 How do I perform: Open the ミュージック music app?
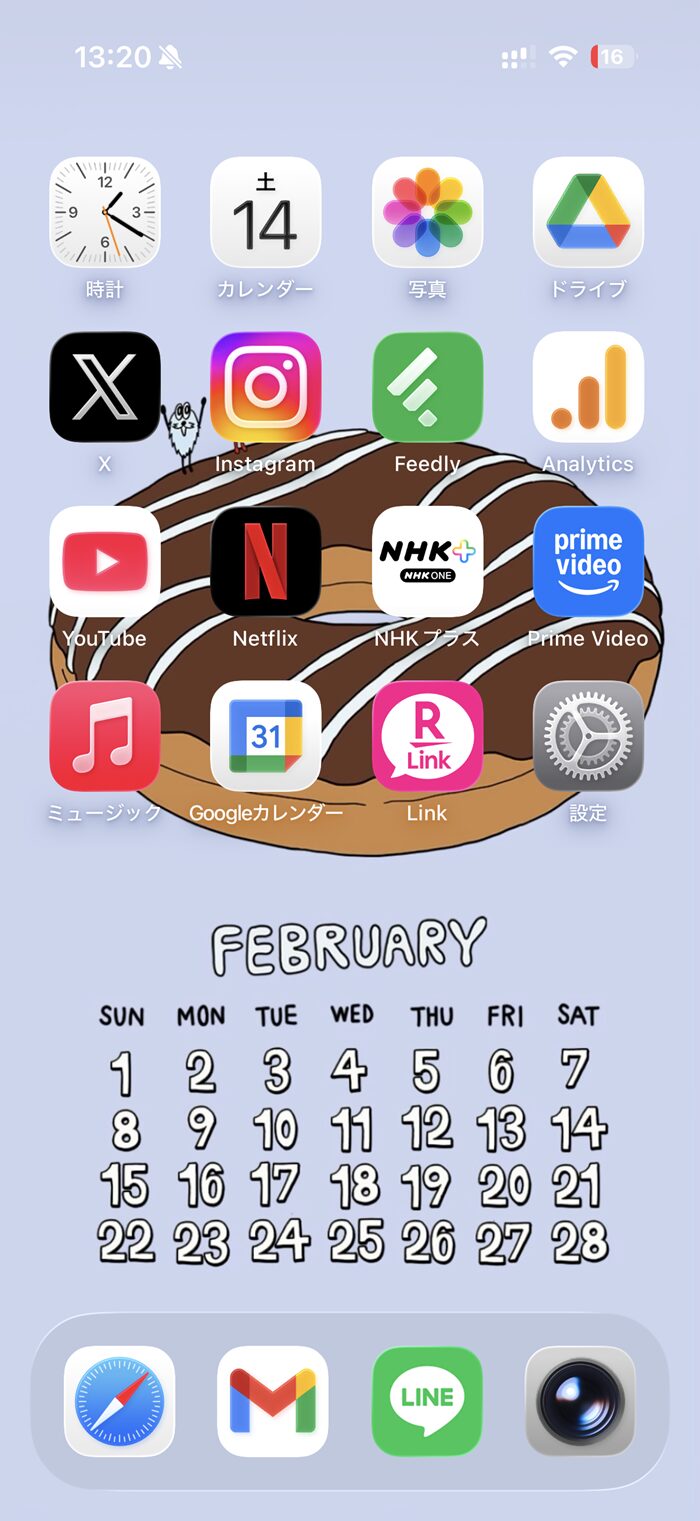pos(105,736)
